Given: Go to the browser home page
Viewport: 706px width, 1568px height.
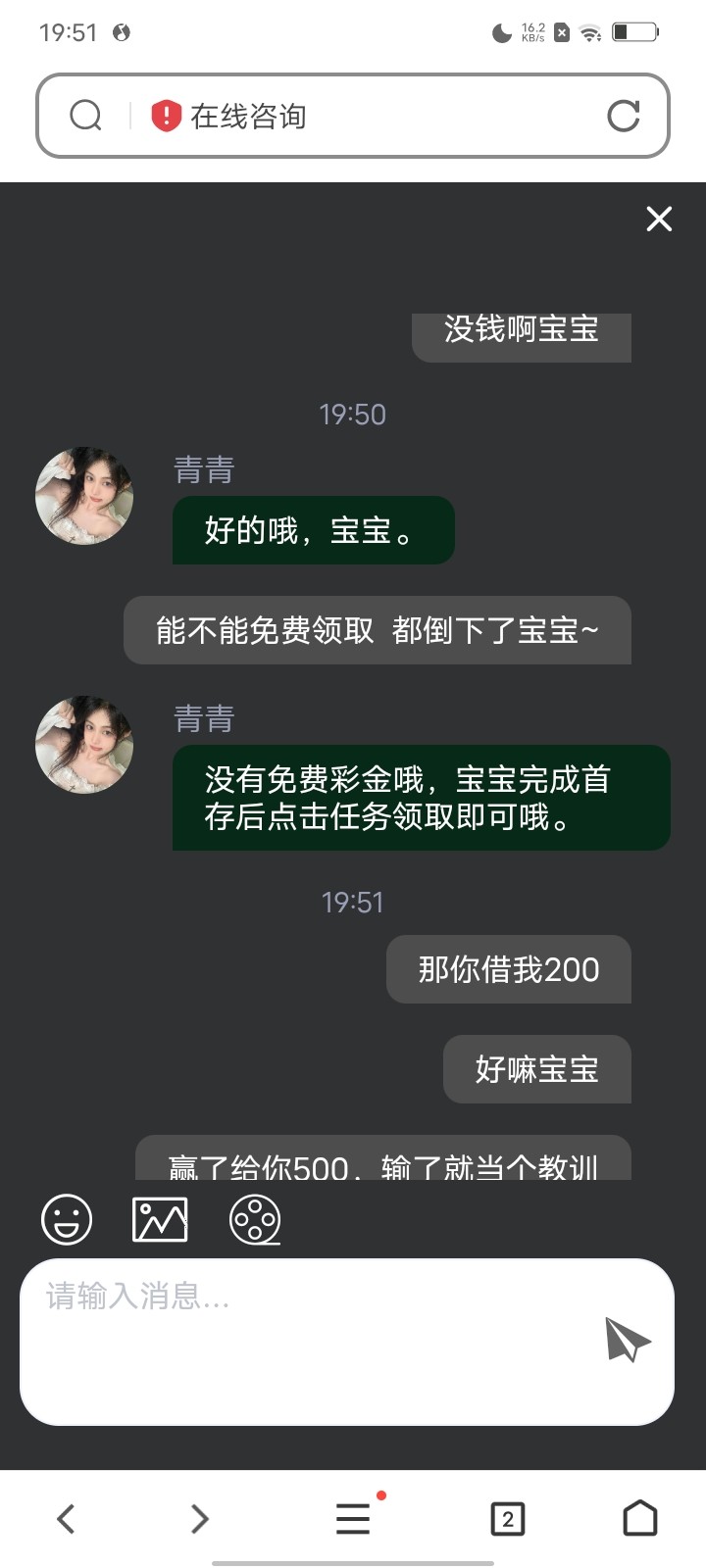Looking at the screenshot, I should (x=640, y=1519).
